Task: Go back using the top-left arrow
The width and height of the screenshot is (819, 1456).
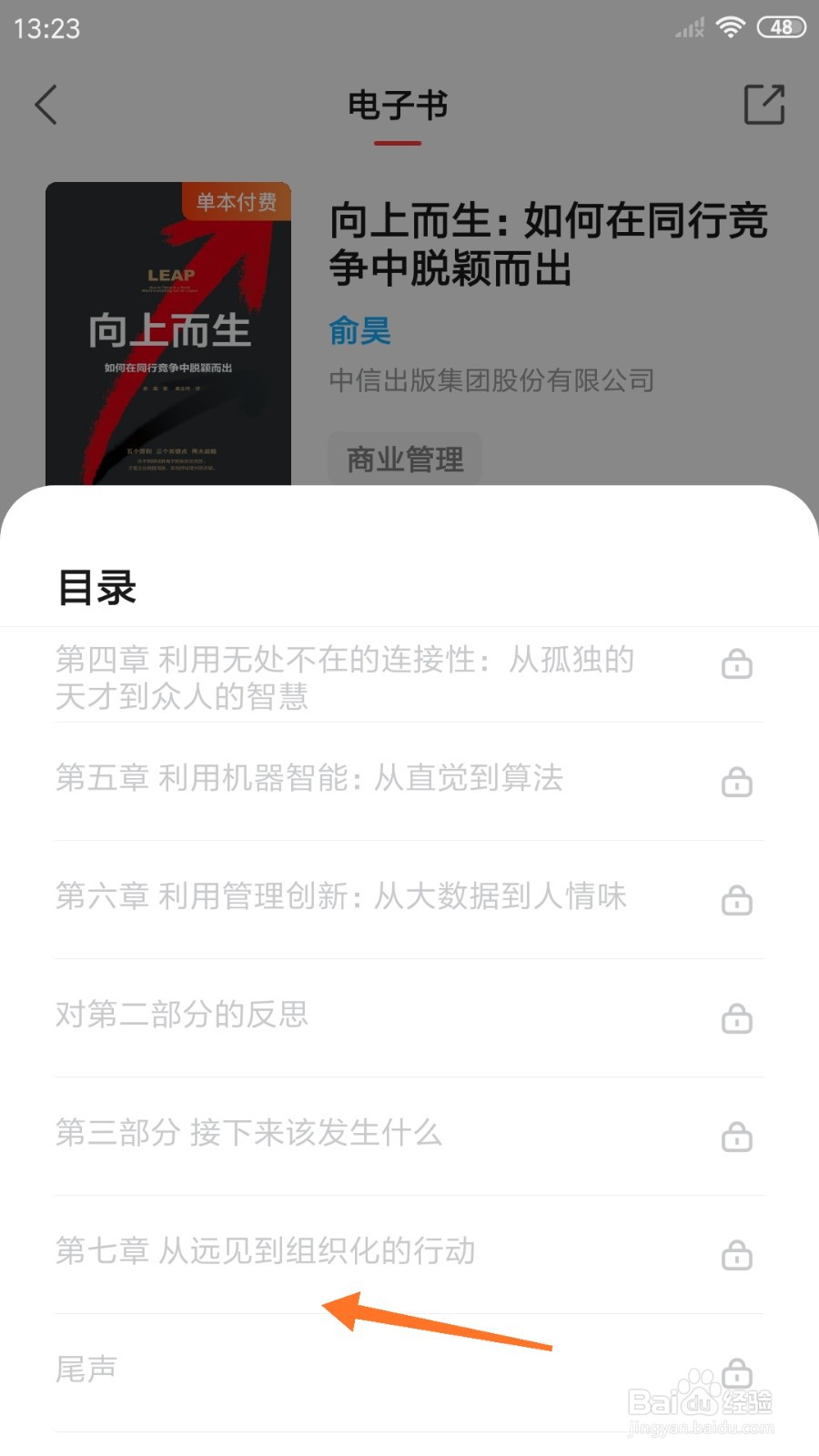Action: 46,105
